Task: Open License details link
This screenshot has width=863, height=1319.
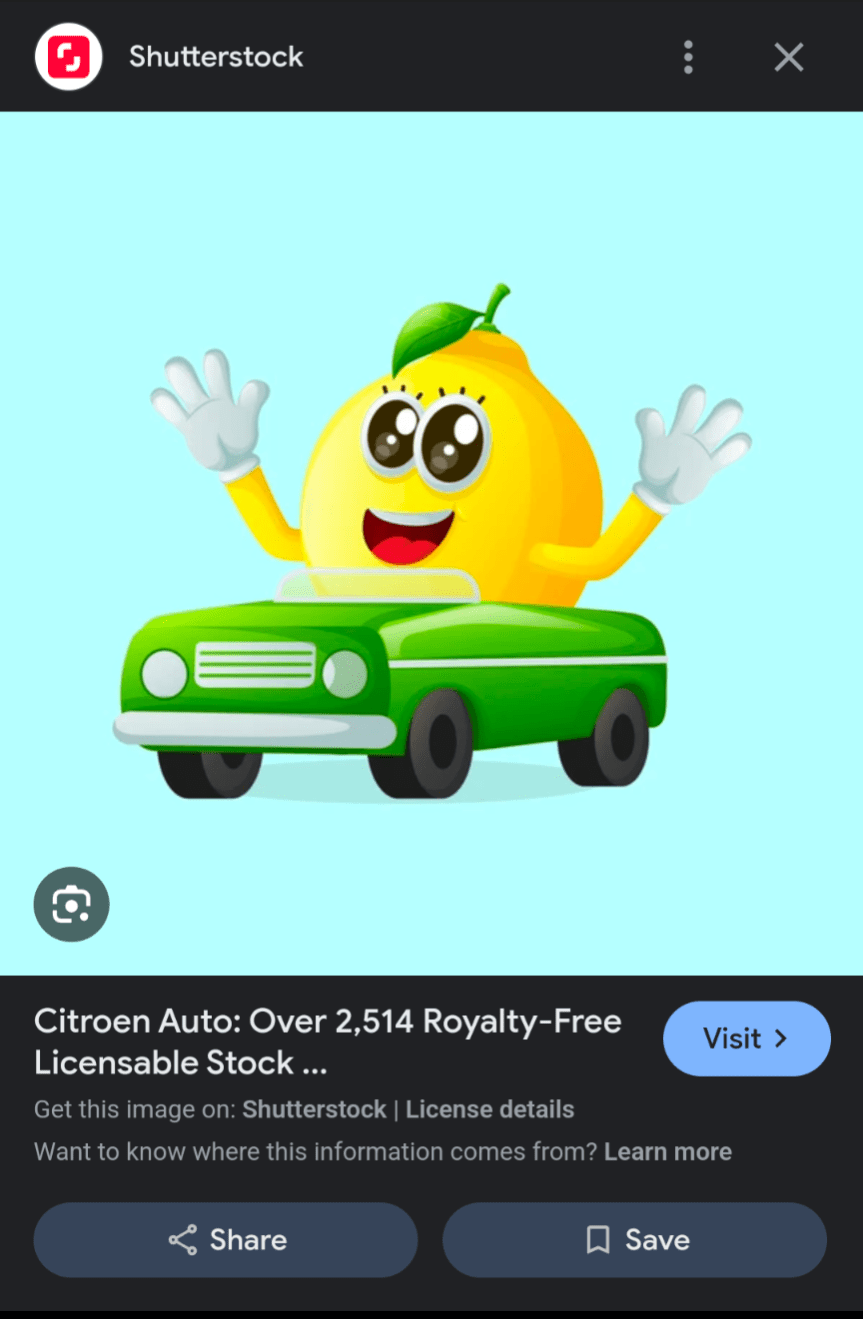Action: point(490,1109)
